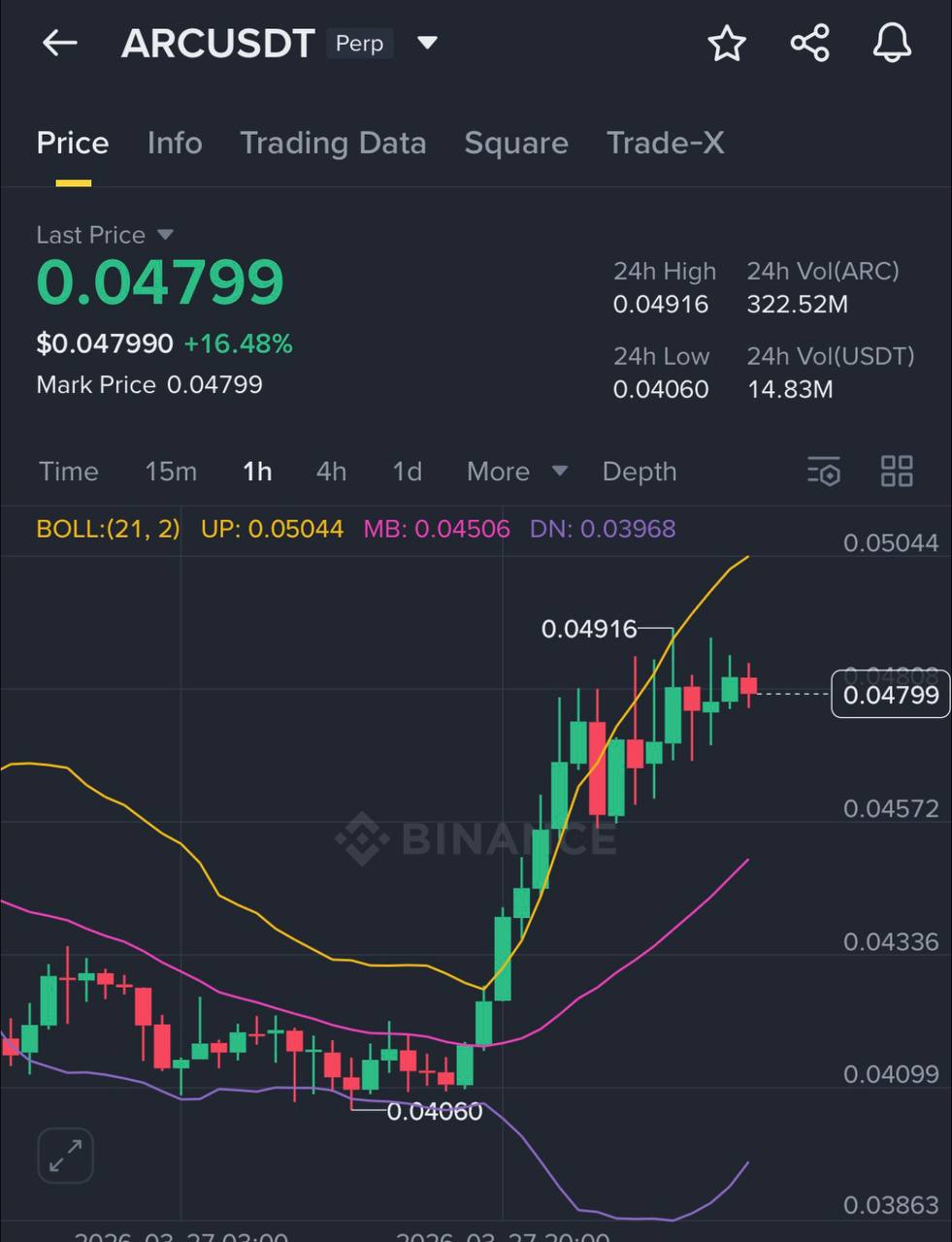This screenshot has height=1242, width=952.
Task: Share this trading pair
Action: click(x=809, y=44)
